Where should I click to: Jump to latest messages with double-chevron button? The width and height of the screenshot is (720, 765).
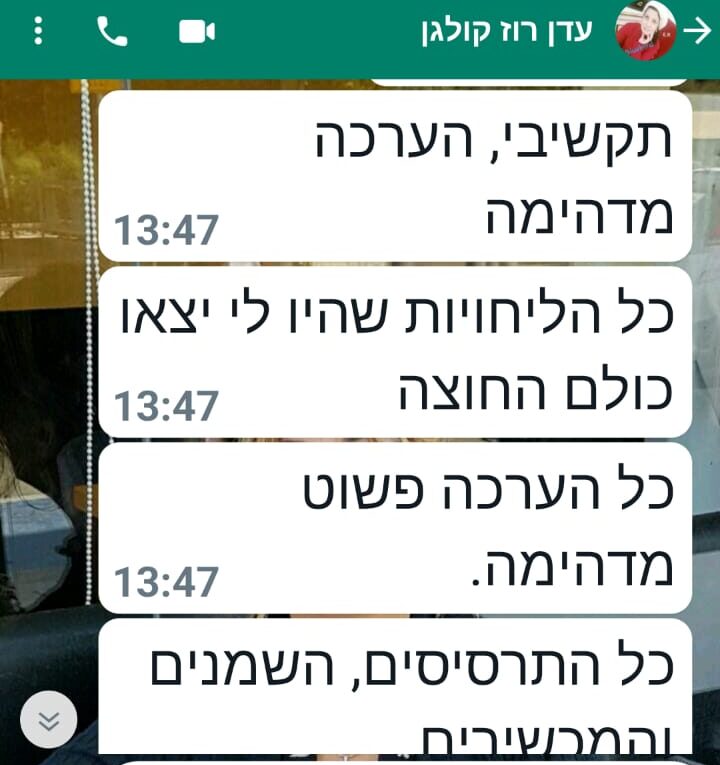[x=48, y=719]
